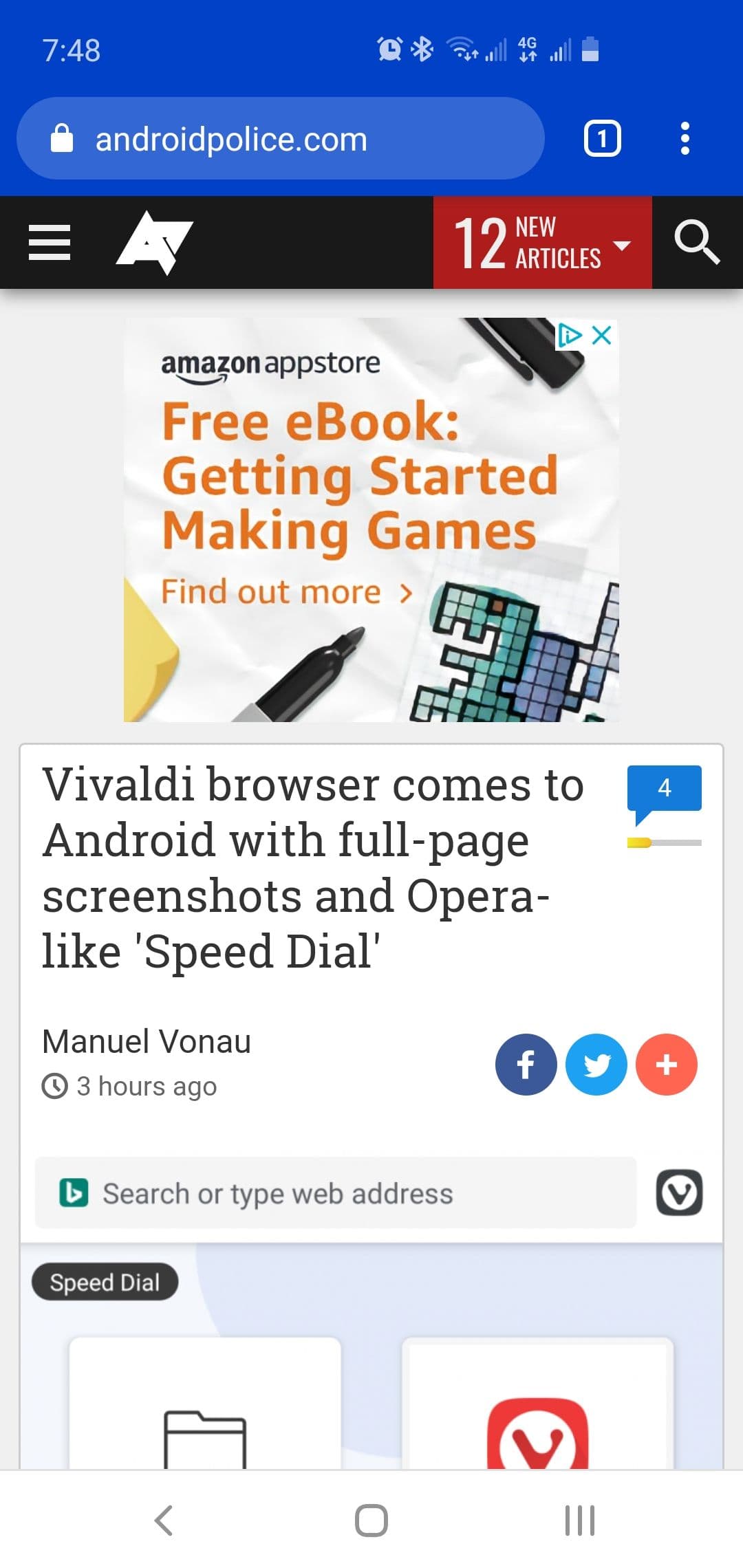
Task: Go back using the system back button
Action: 164,1520
